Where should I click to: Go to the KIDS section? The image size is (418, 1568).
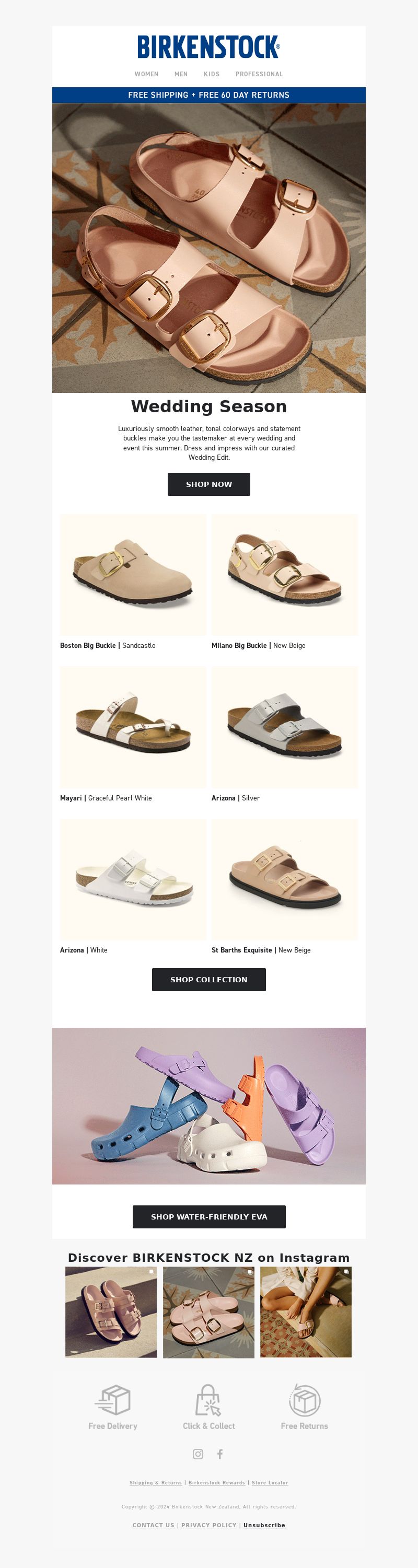pyautogui.click(x=211, y=74)
